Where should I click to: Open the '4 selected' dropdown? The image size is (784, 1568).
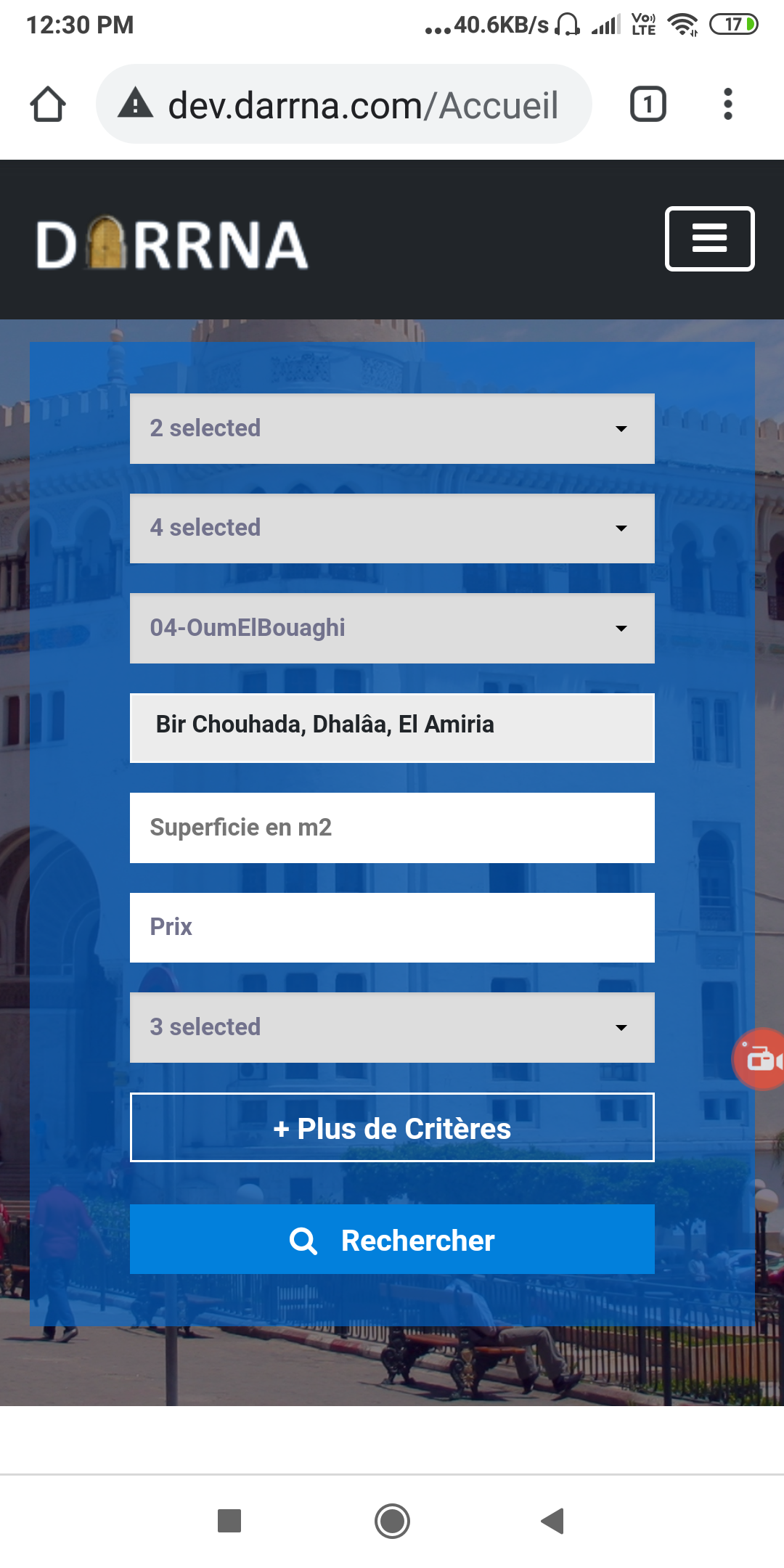click(x=392, y=528)
